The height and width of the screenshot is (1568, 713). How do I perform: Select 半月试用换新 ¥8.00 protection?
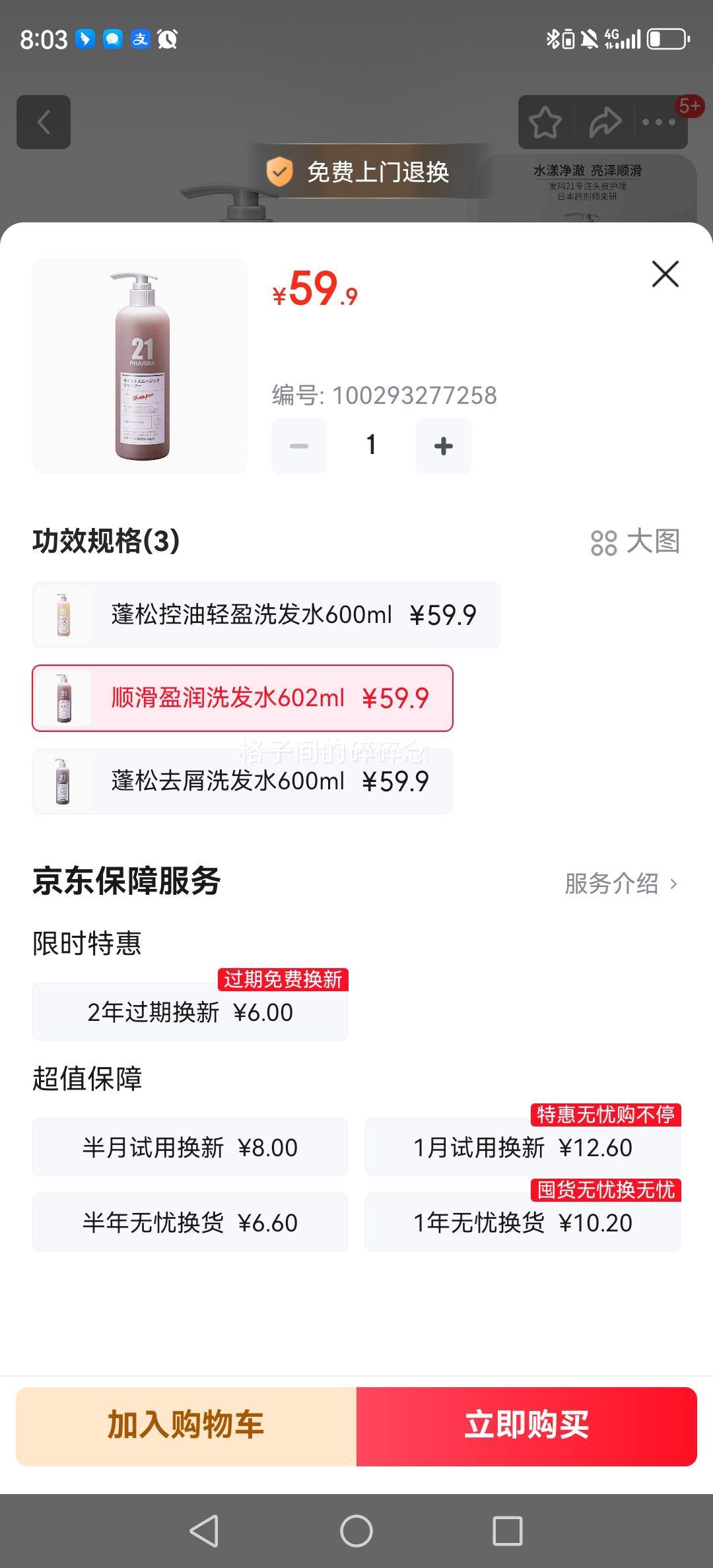coord(190,1148)
